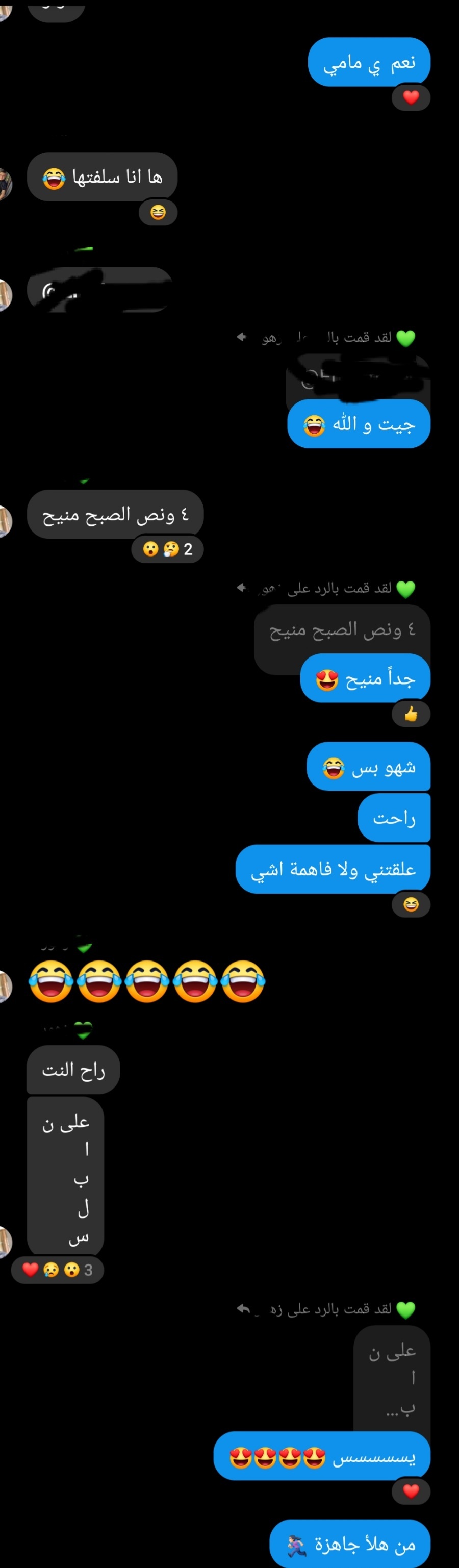
Task: Jump to quoted reply "على ن ا ب..."
Action: (392, 1377)
